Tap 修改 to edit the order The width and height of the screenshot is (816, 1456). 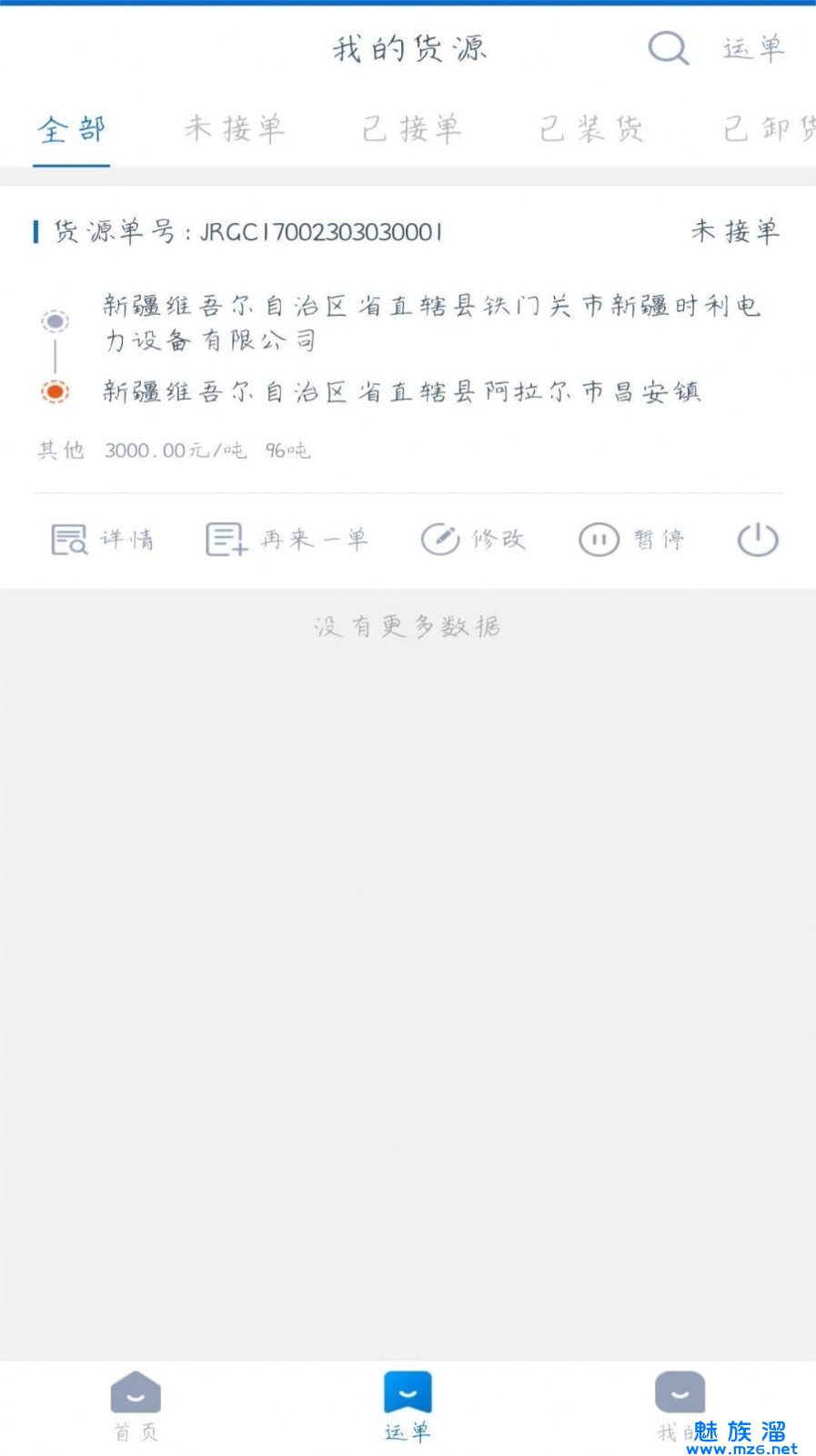coord(473,540)
